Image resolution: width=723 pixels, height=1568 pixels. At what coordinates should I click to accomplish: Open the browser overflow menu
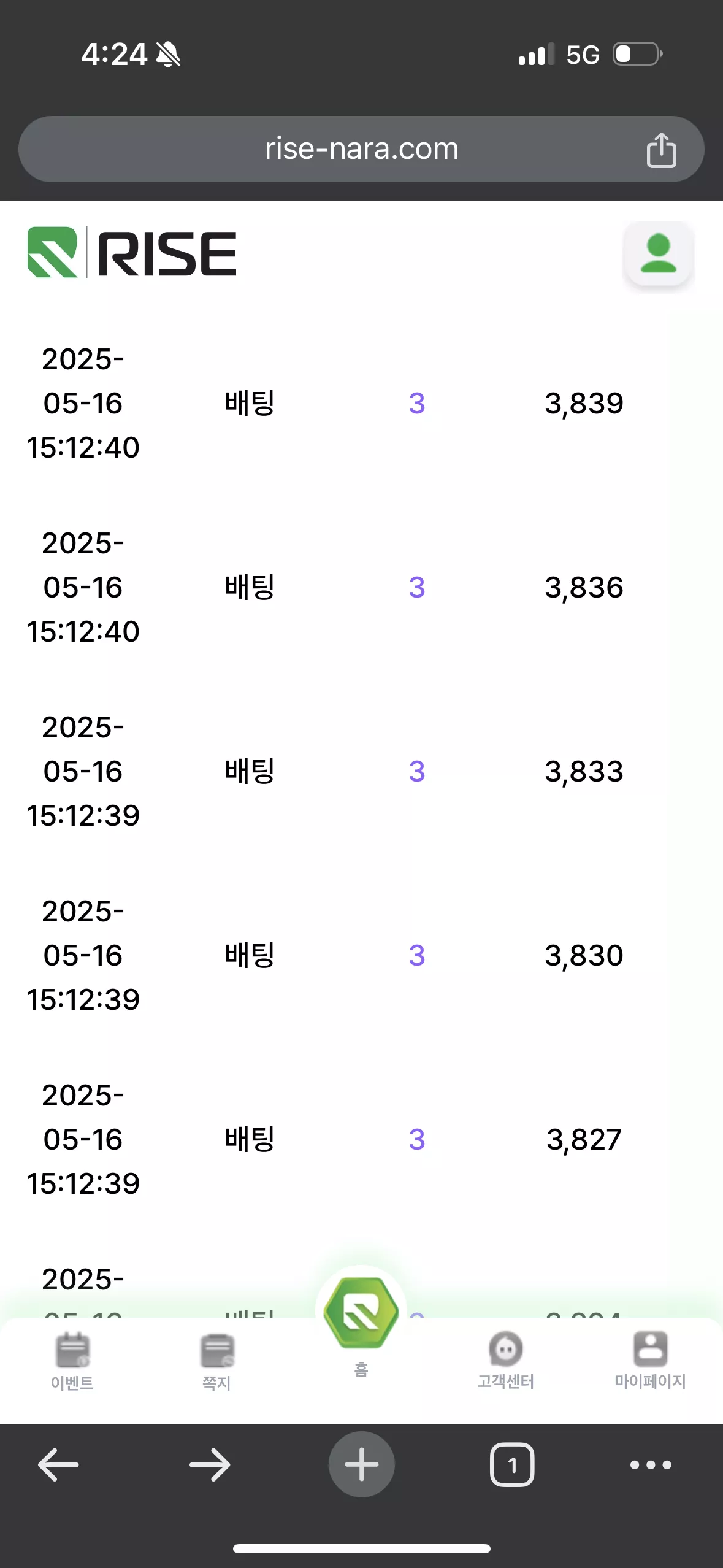(651, 1465)
